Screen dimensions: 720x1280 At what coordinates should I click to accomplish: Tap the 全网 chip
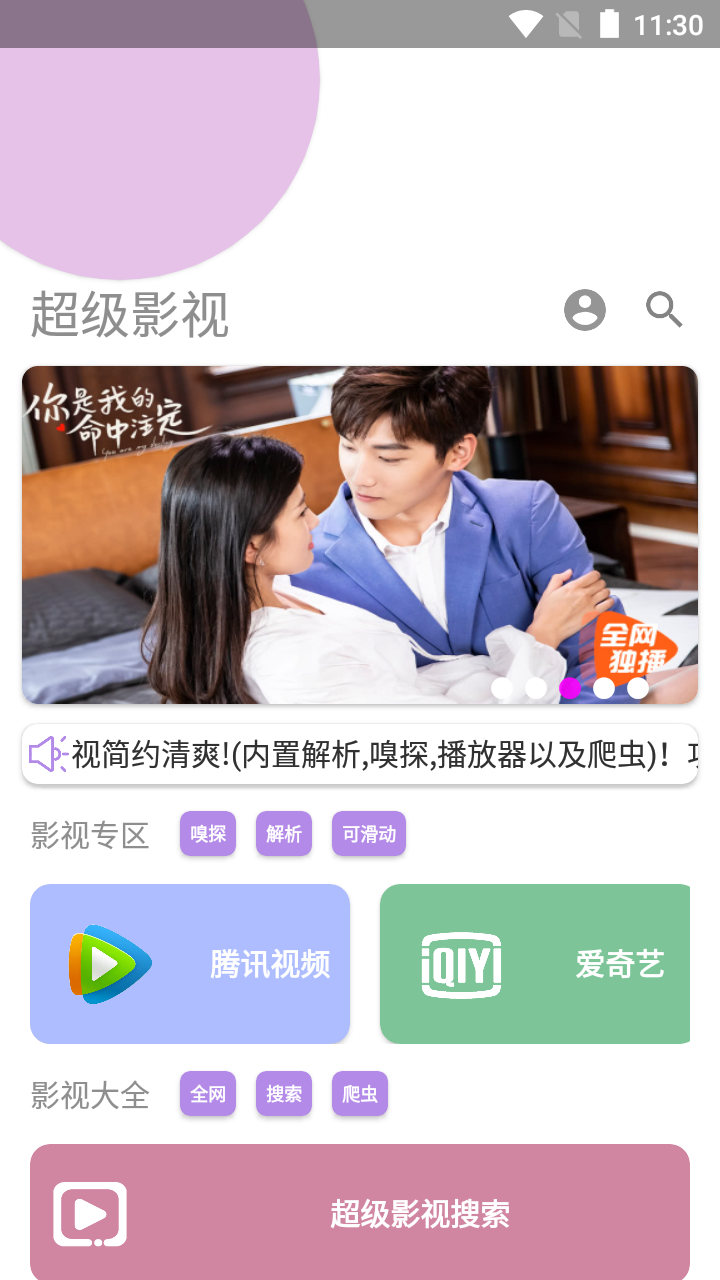click(208, 1094)
